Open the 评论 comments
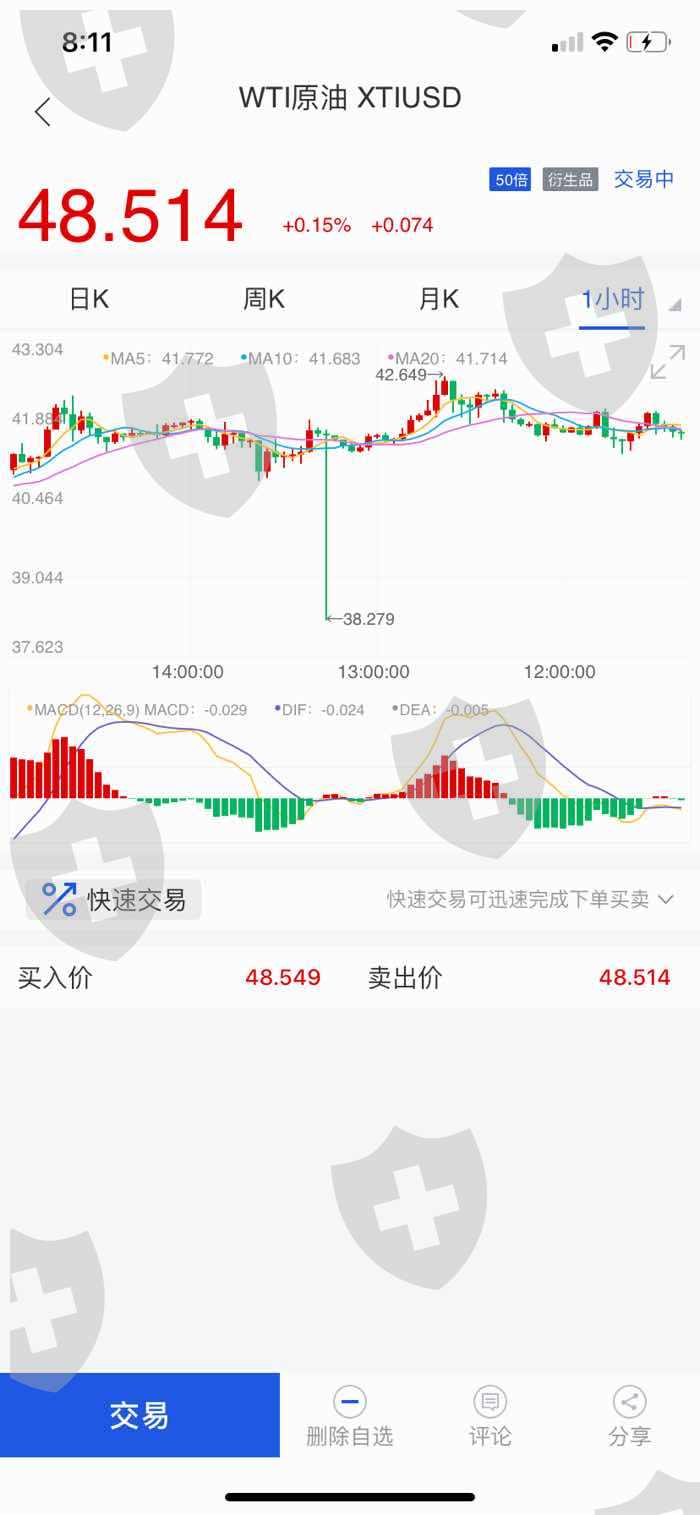The width and height of the screenshot is (700, 1515). point(490,1417)
